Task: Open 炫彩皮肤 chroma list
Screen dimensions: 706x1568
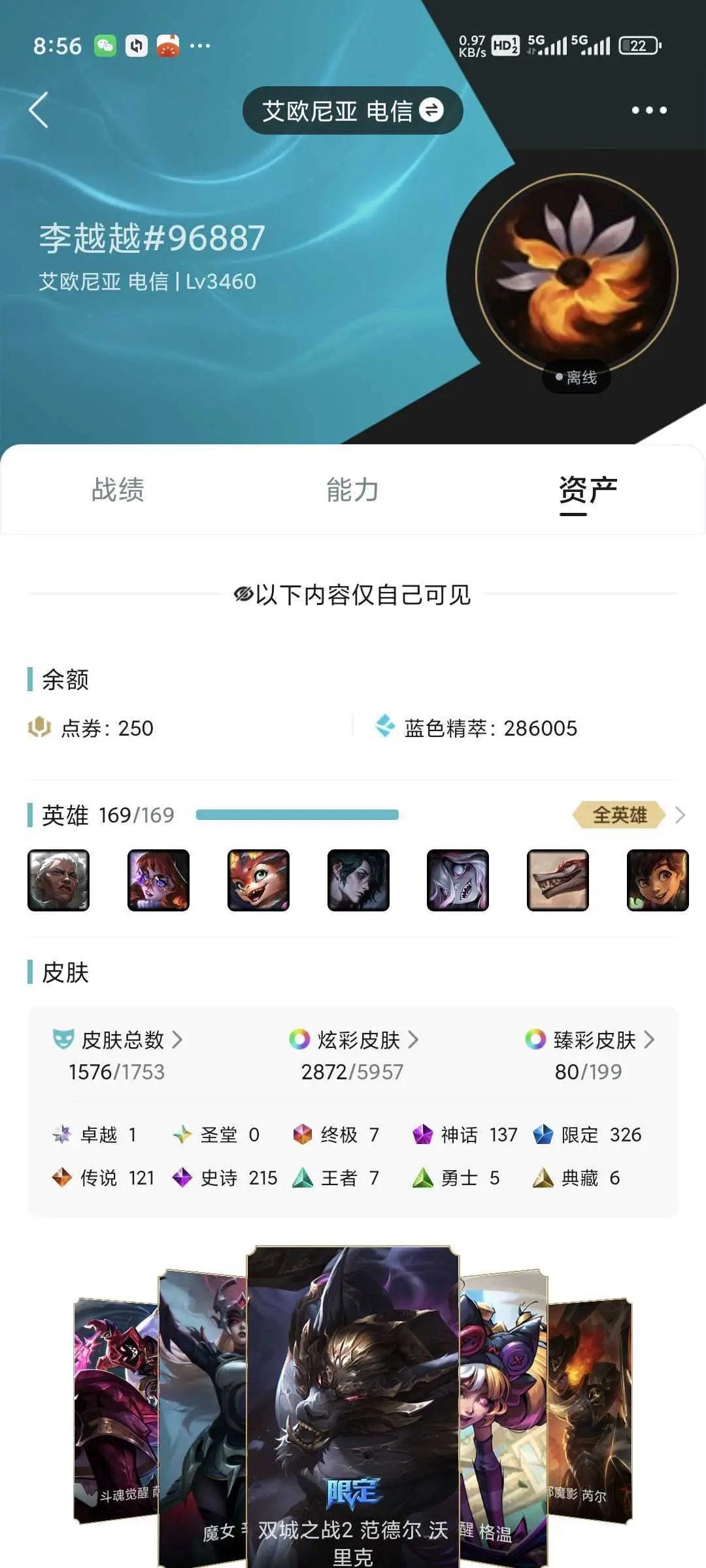Action: [x=353, y=1039]
